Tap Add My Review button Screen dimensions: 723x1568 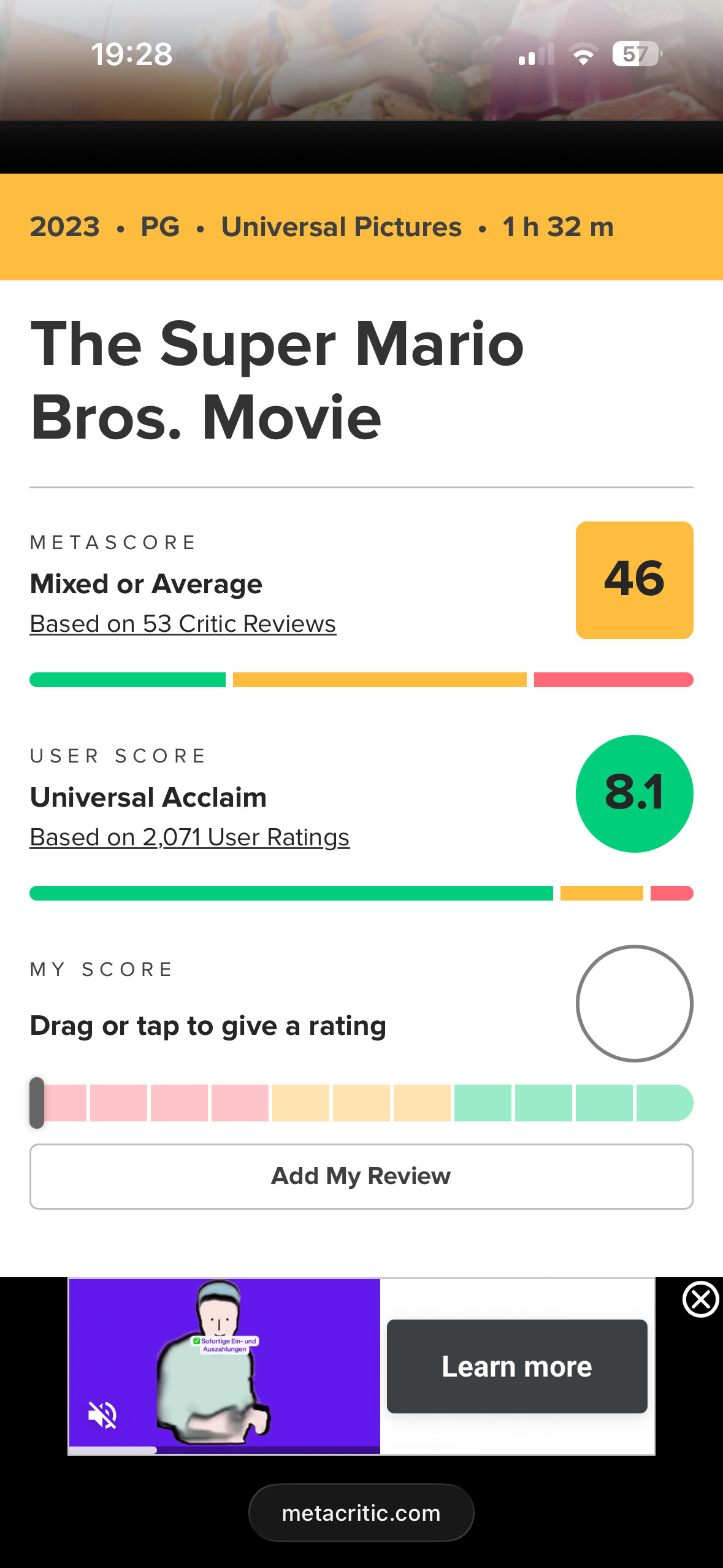coord(361,1177)
